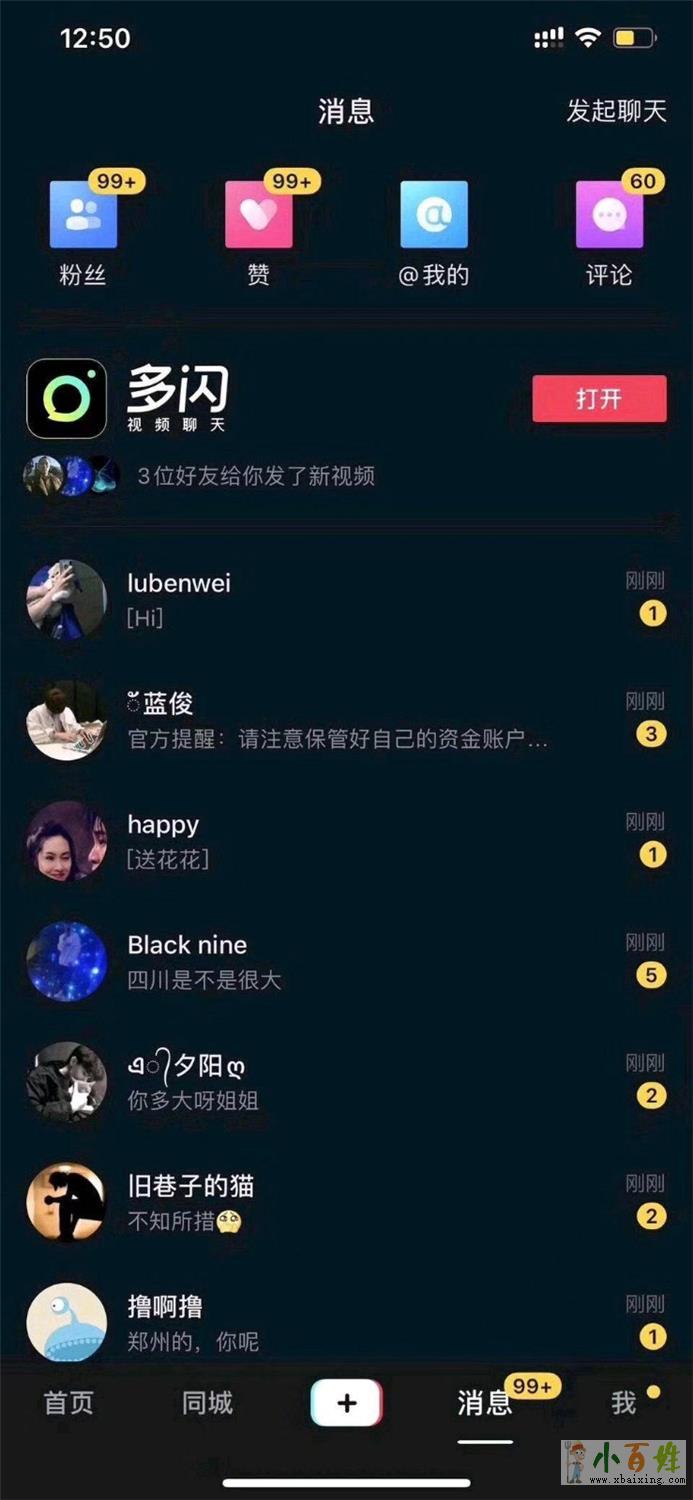693x1500 pixels.
Task: Select the 消息 messages tab
Action: [x=485, y=1403]
